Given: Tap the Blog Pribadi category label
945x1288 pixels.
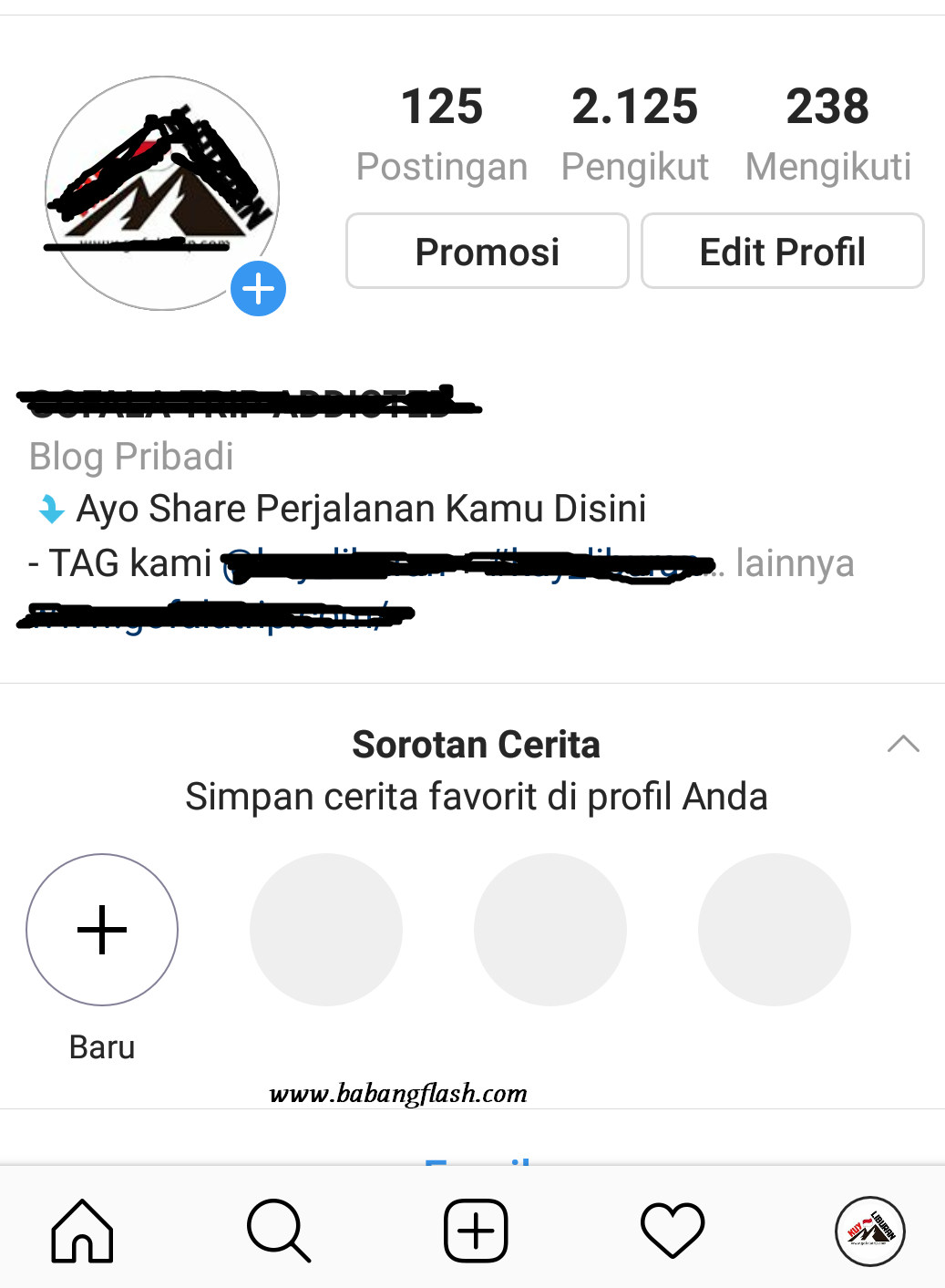Looking at the screenshot, I should (131, 457).
